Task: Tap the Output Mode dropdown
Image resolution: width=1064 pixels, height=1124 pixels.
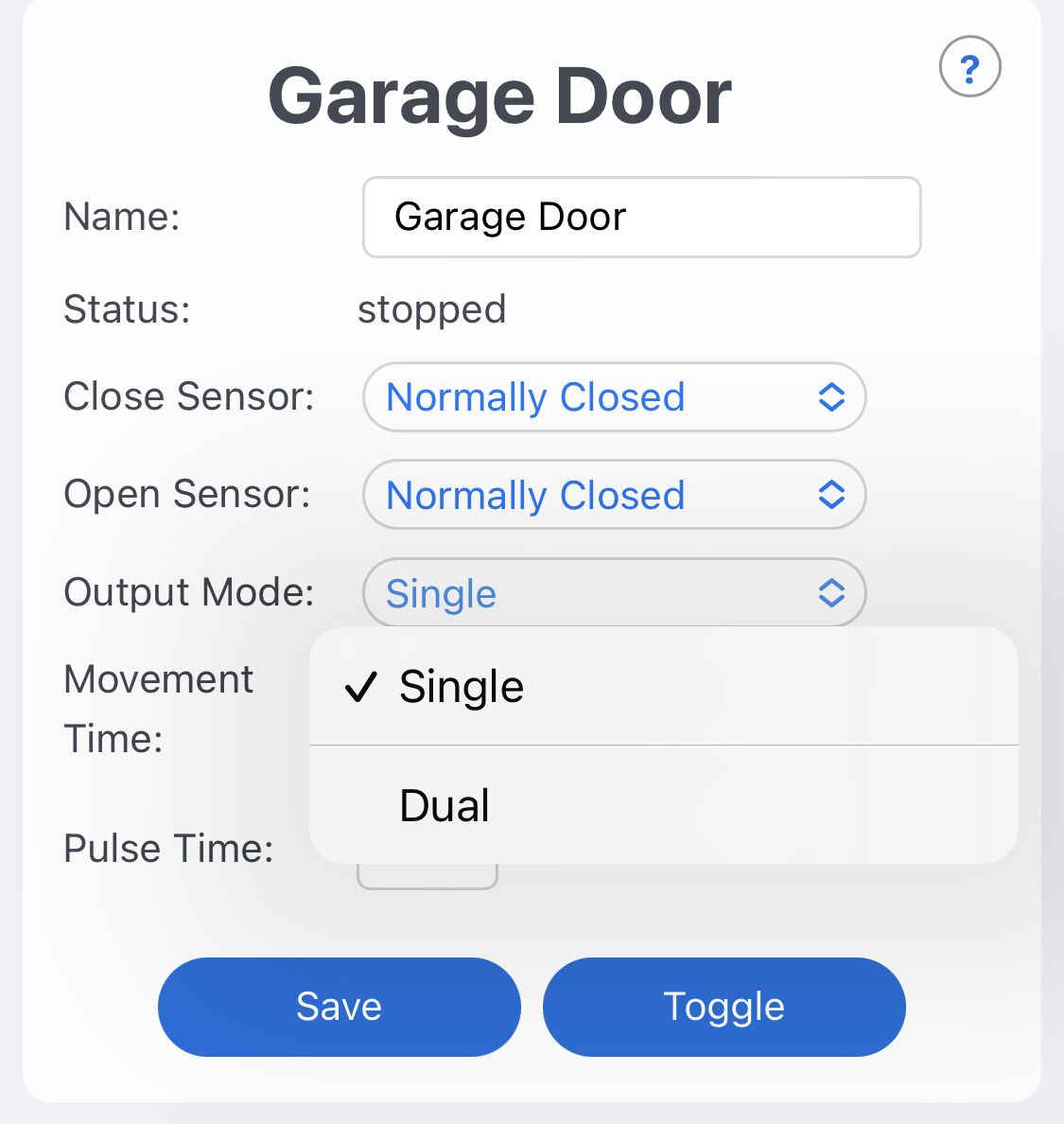Action: [x=614, y=593]
